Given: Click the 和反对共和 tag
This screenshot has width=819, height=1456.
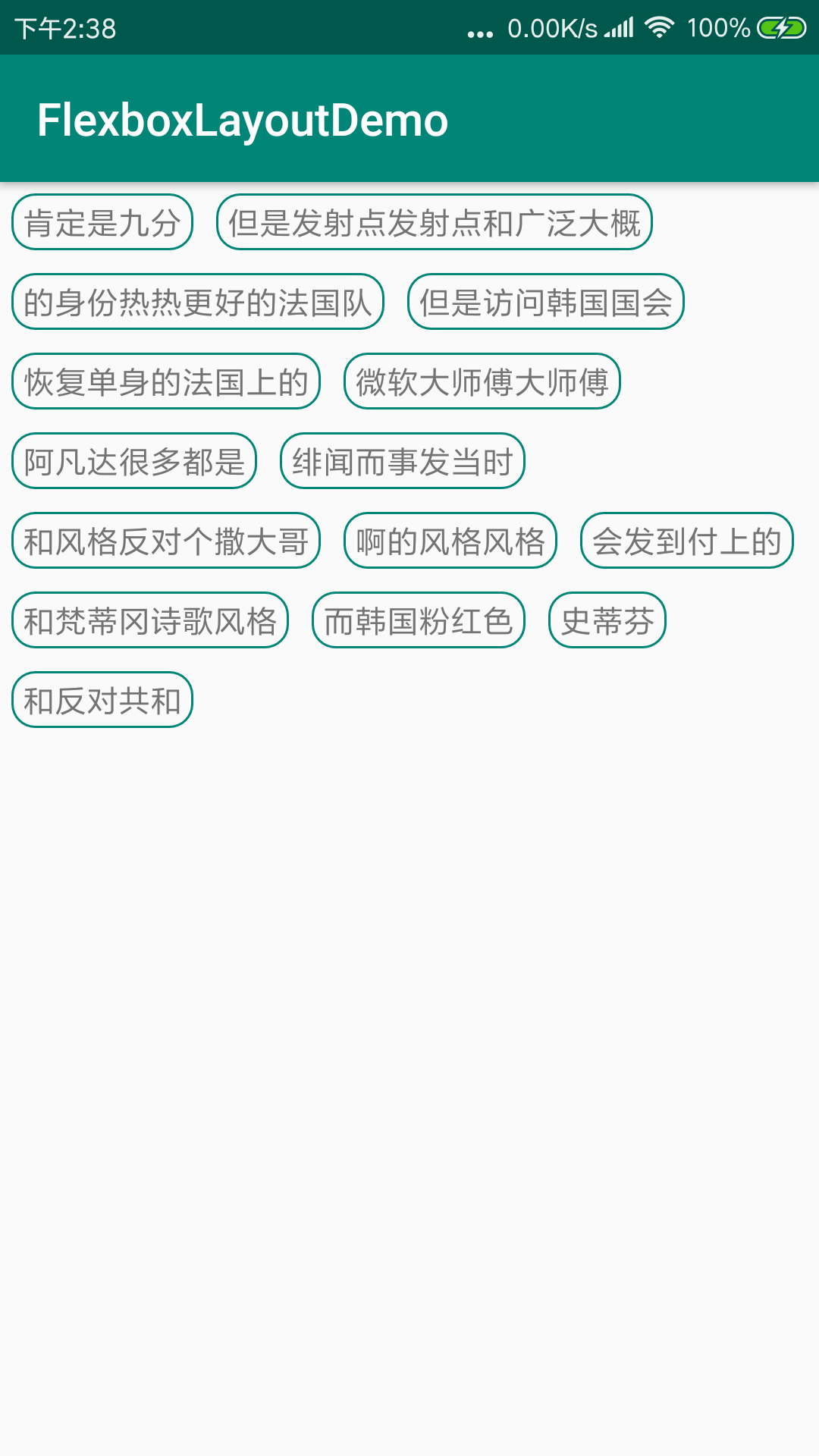Looking at the screenshot, I should [x=102, y=700].
